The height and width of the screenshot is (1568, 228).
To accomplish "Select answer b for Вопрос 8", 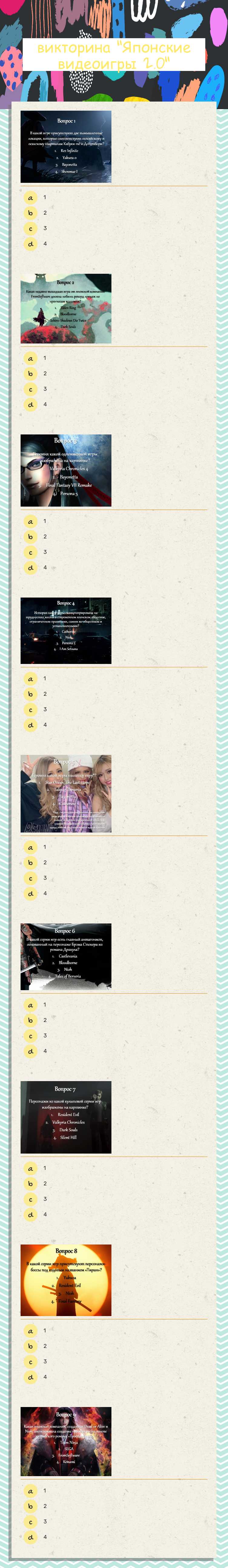I will (x=30, y=1346).
